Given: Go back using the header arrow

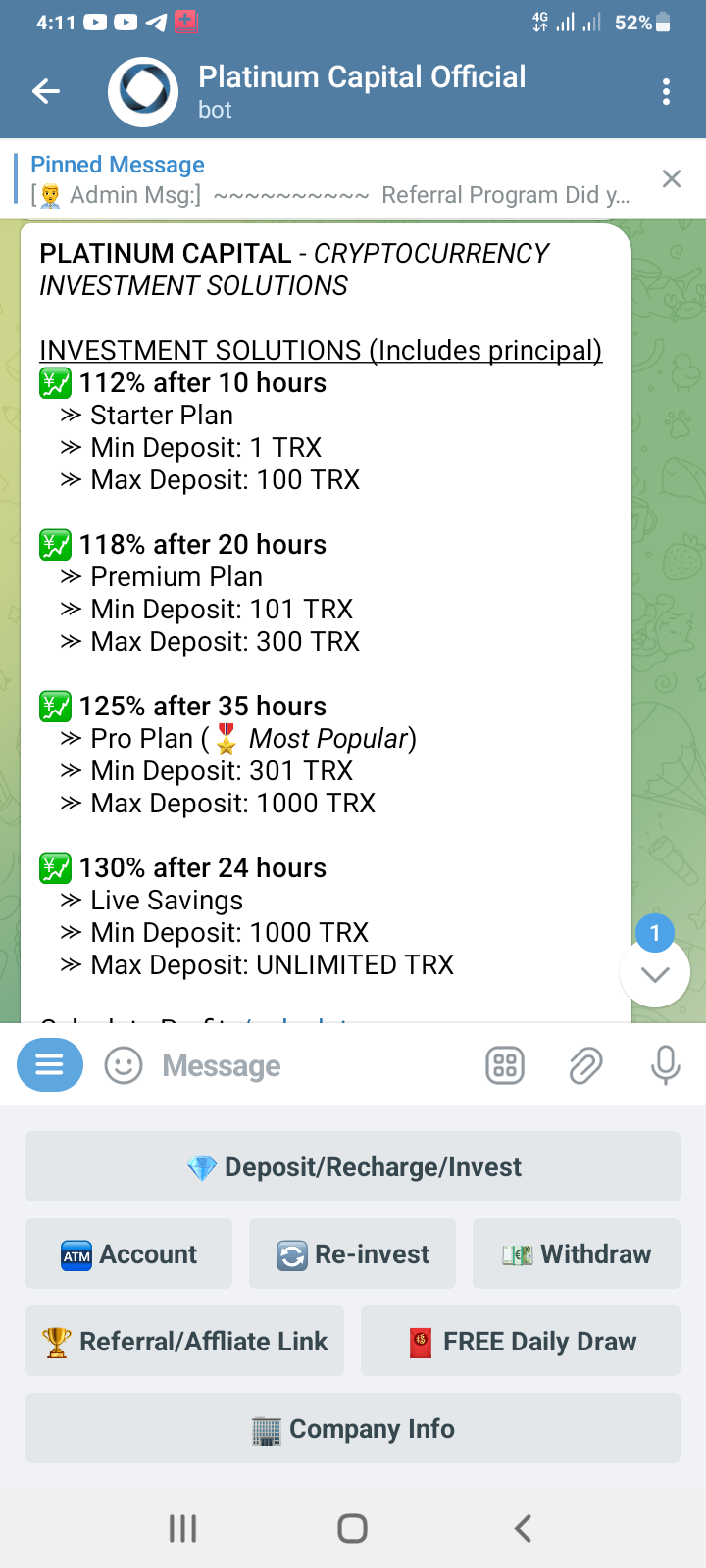Looking at the screenshot, I should pyautogui.click(x=46, y=92).
